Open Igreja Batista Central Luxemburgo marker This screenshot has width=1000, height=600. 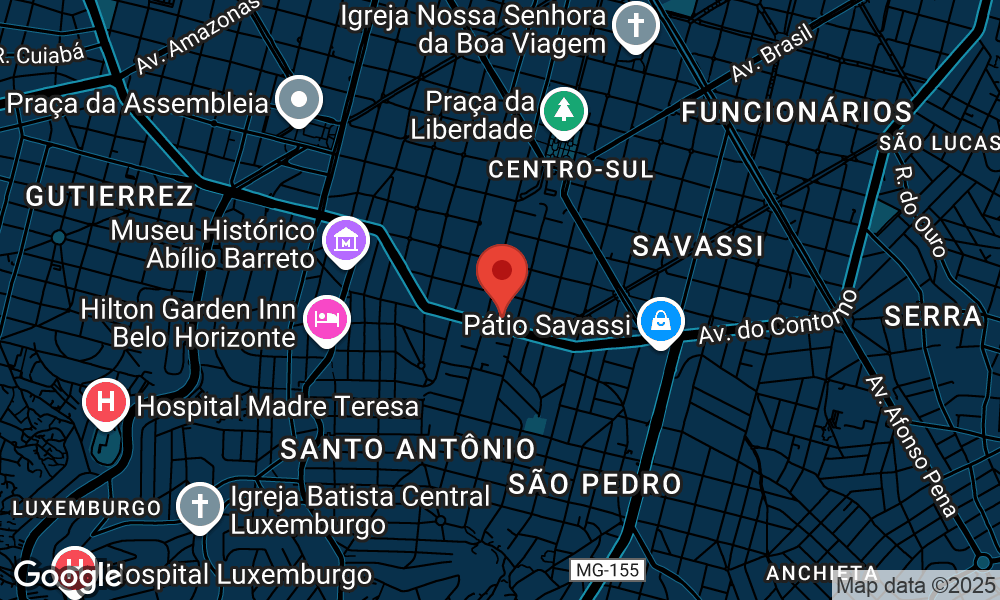point(199,506)
